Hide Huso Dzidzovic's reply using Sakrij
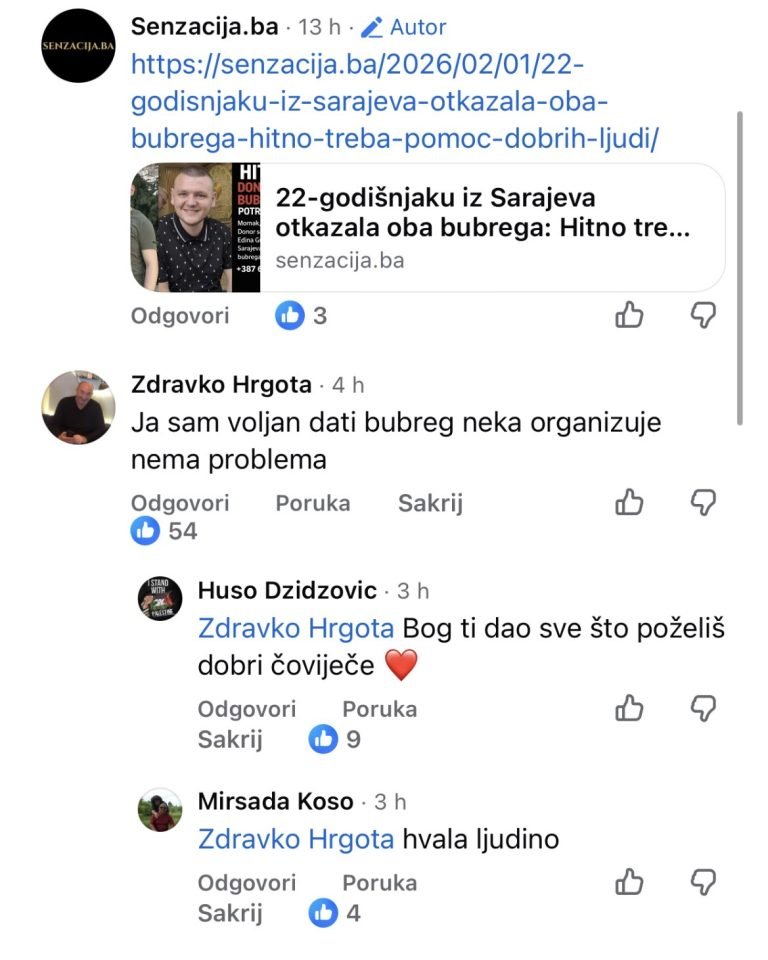768x960 pixels. point(230,740)
